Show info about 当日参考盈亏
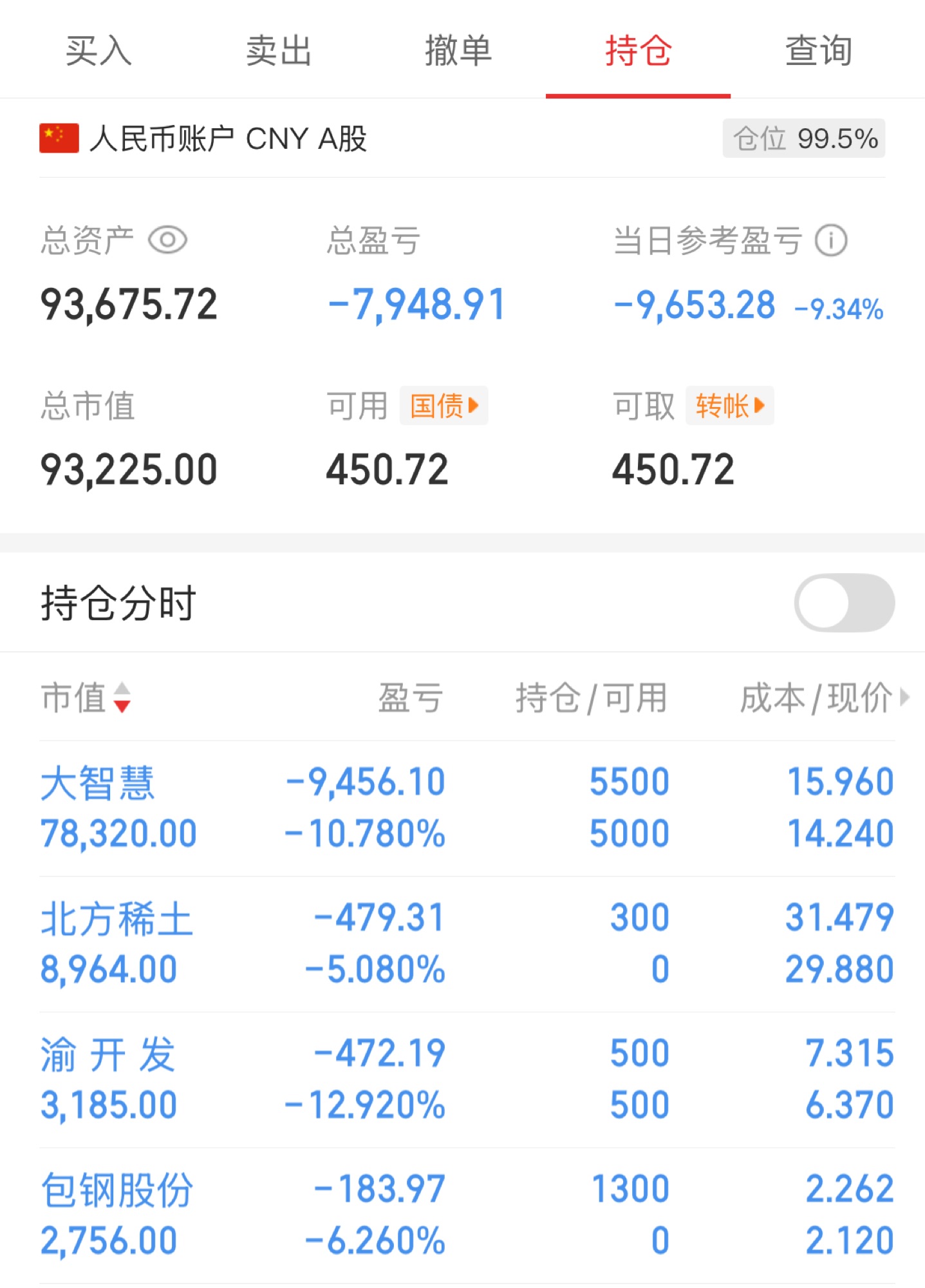This screenshot has width=925, height=1288. [x=831, y=241]
